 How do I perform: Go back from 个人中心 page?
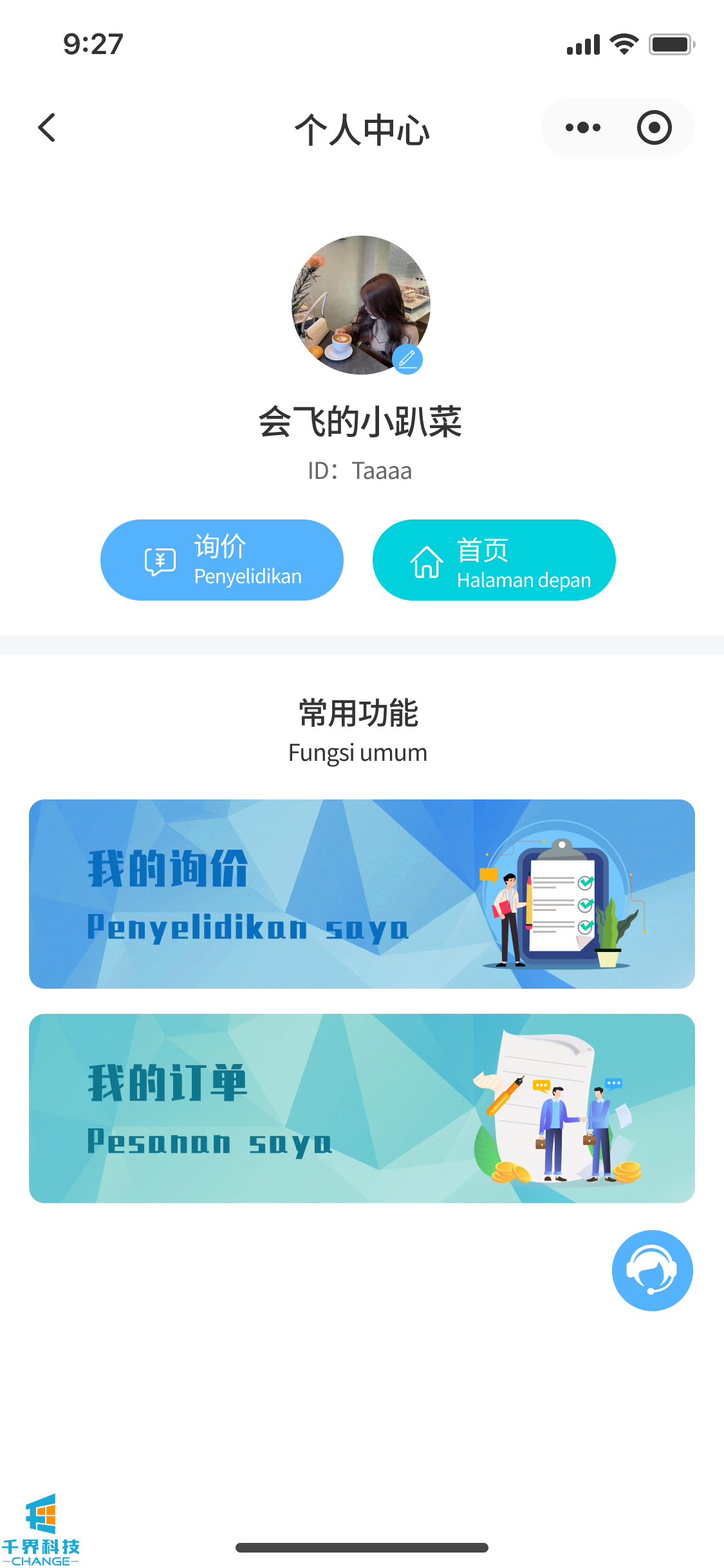click(47, 127)
